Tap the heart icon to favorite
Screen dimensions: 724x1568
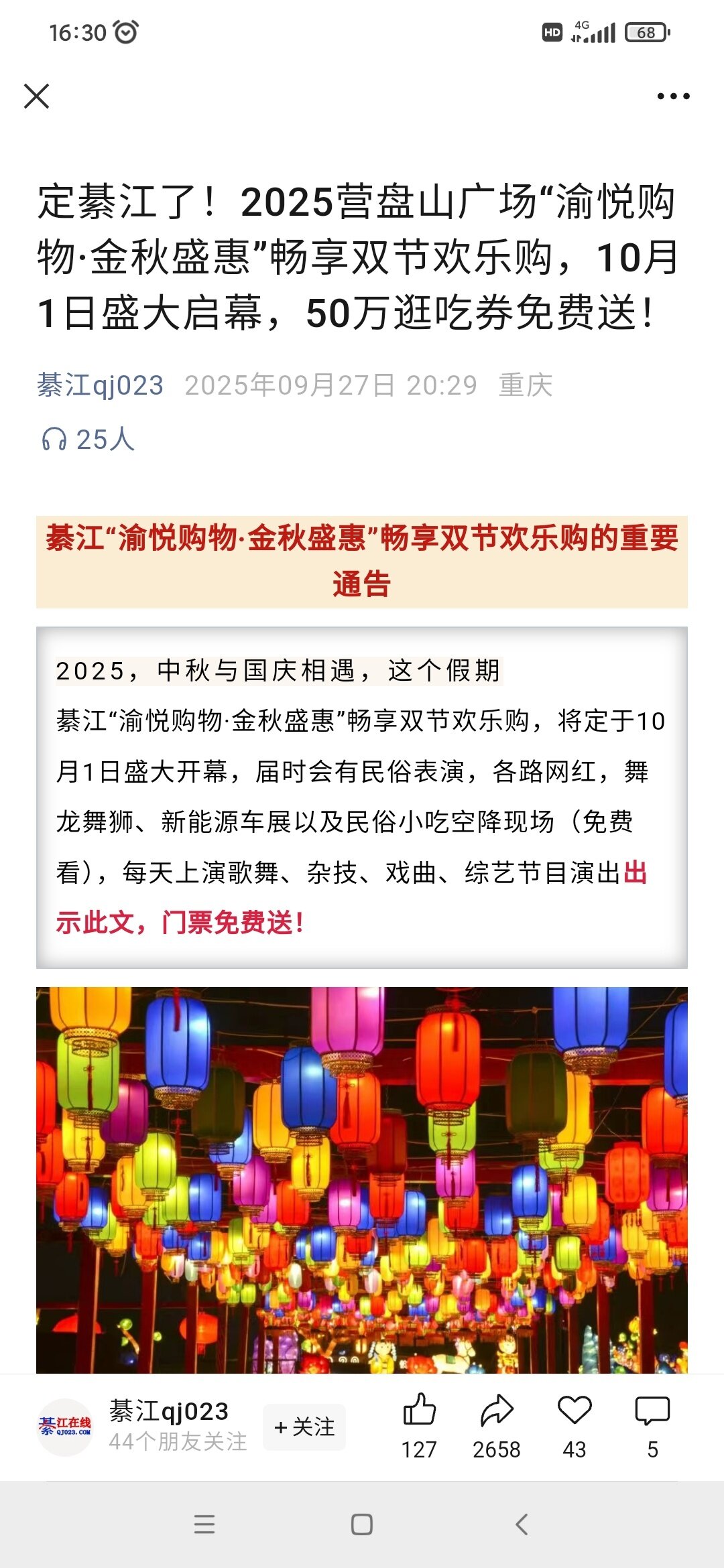point(575,1411)
